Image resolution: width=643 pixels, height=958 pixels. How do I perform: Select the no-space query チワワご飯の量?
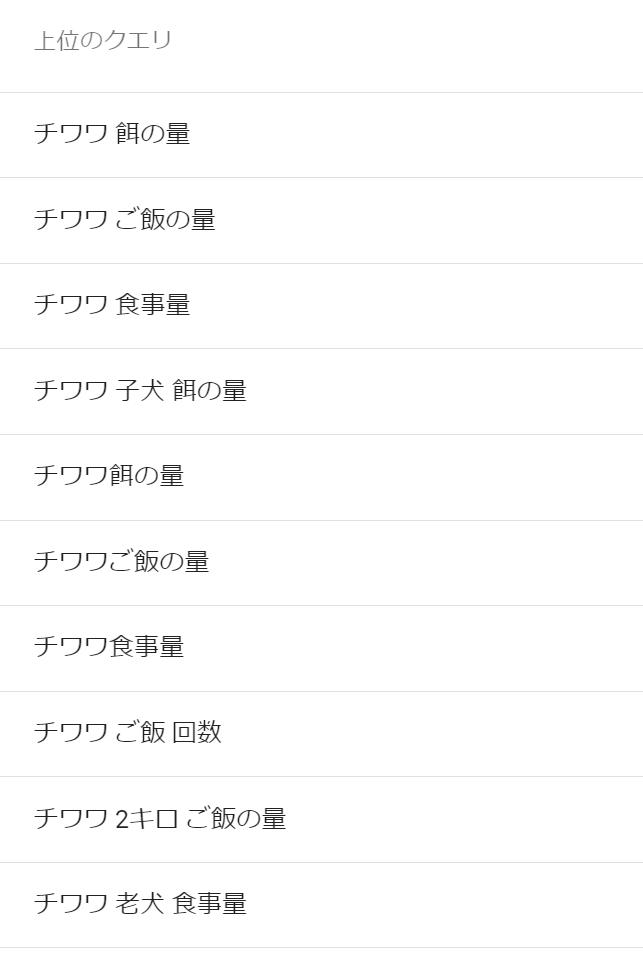tap(122, 562)
